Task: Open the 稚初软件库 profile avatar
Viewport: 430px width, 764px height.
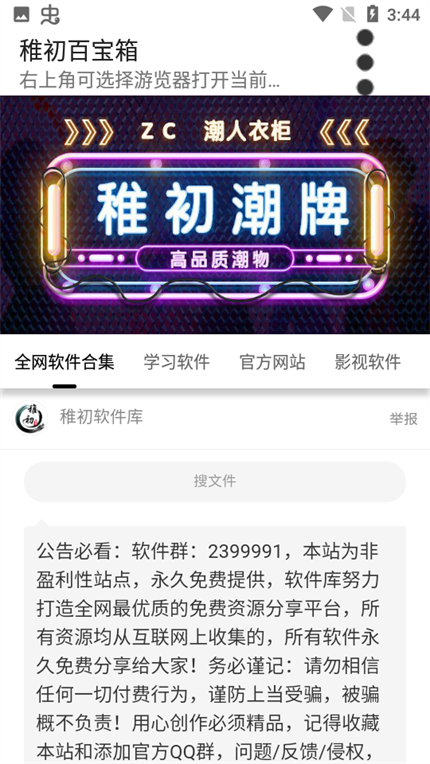Action: pyautogui.click(x=30, y=418)
